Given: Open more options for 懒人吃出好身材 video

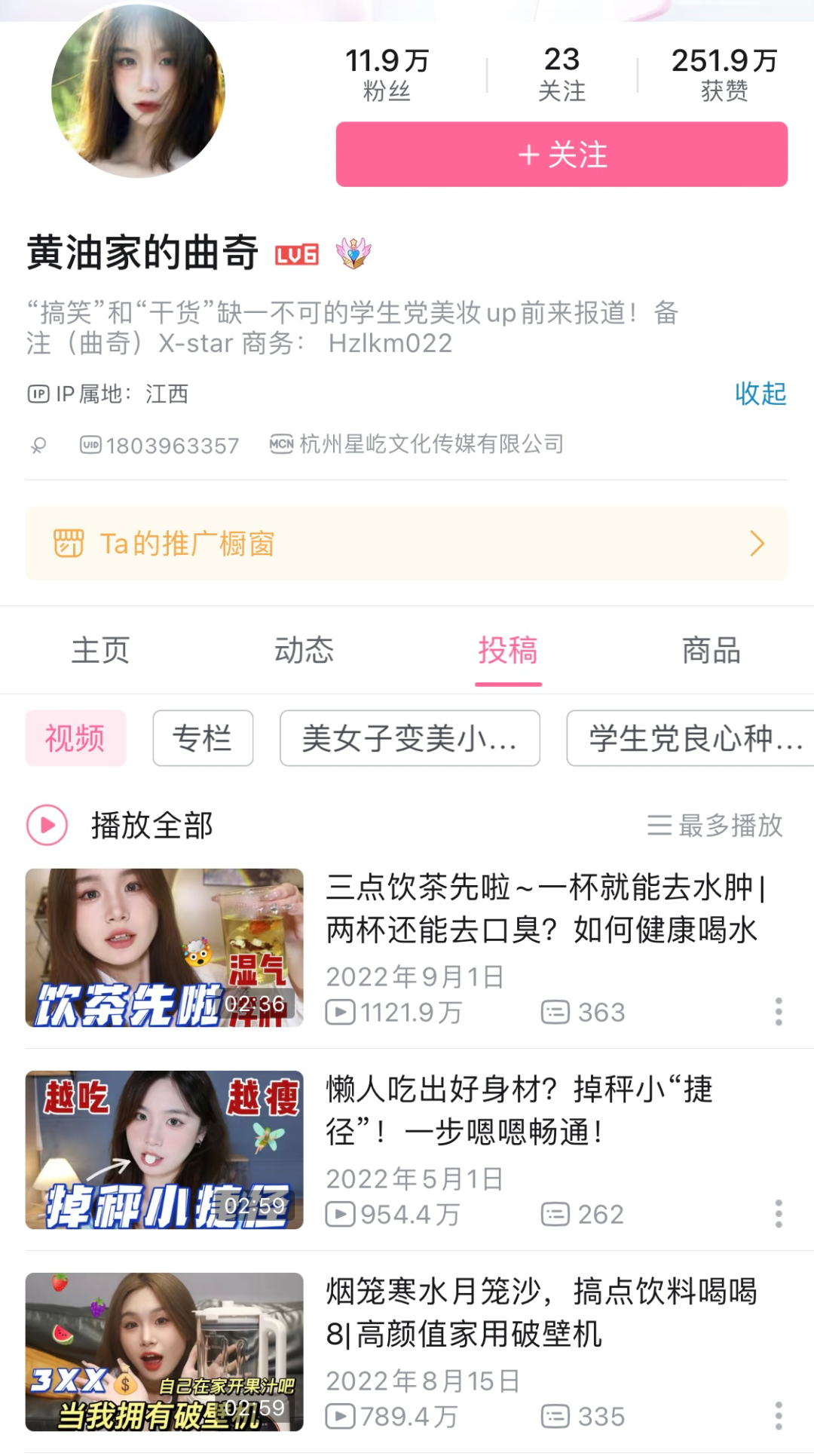Looking at the screenshot, I should click(779, 1213).
